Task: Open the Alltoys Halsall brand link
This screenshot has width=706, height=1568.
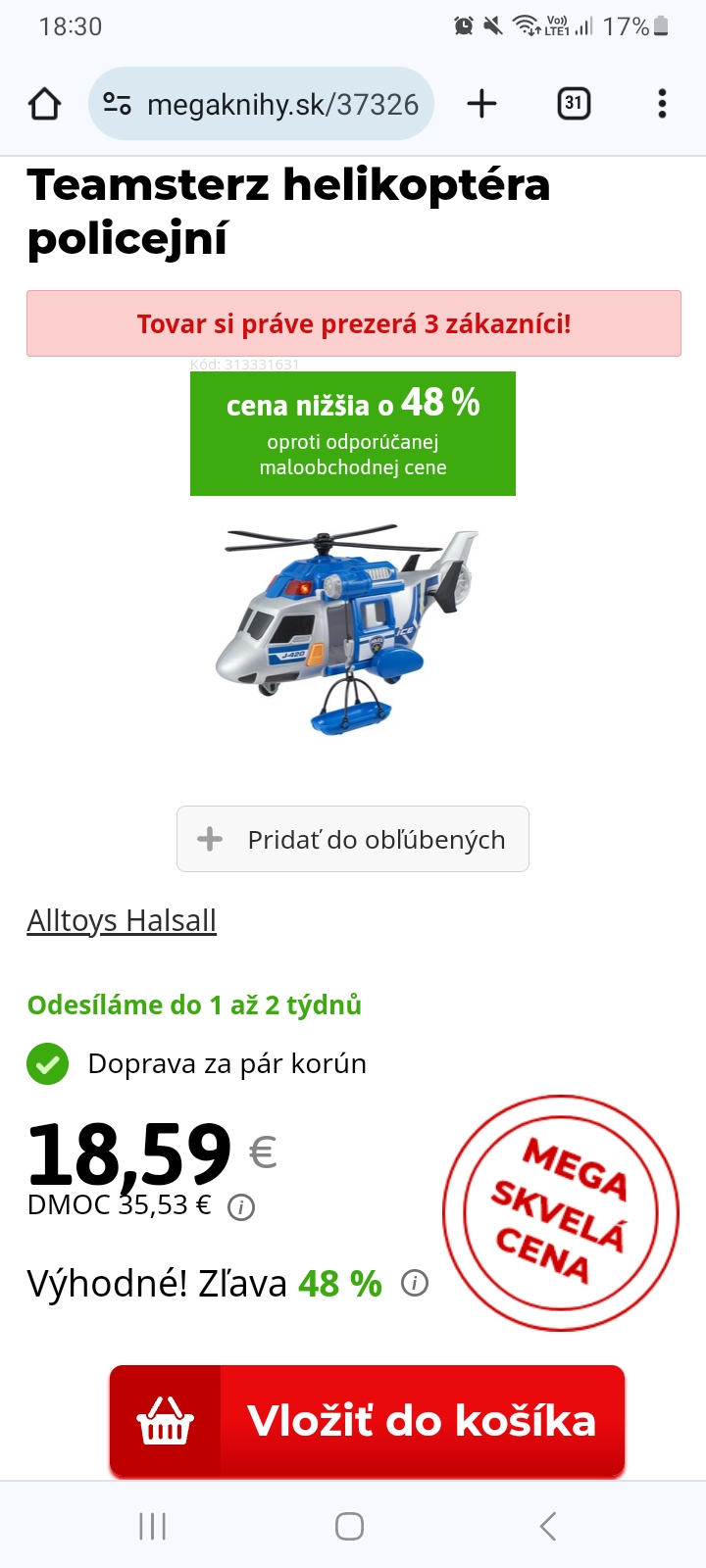Action: pos(122,921)
